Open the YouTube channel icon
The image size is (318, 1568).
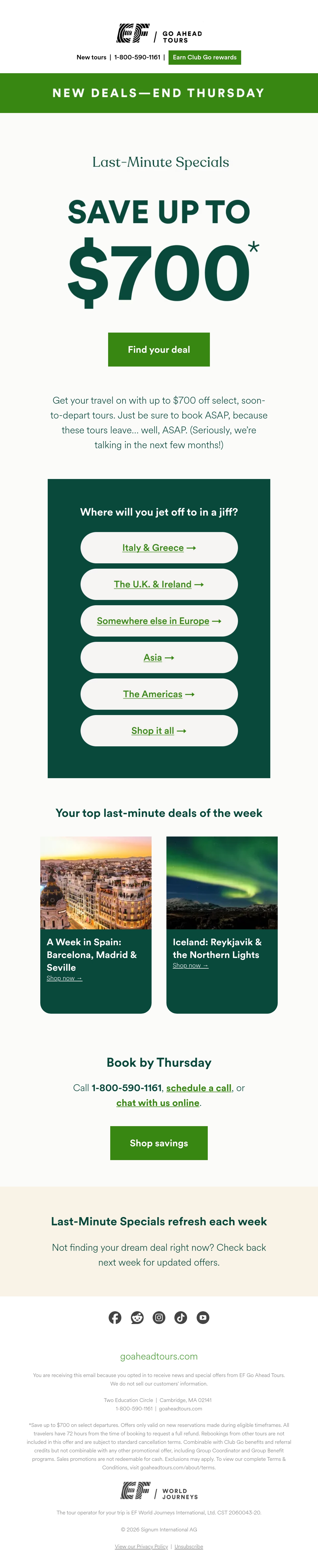(203, 1317)
